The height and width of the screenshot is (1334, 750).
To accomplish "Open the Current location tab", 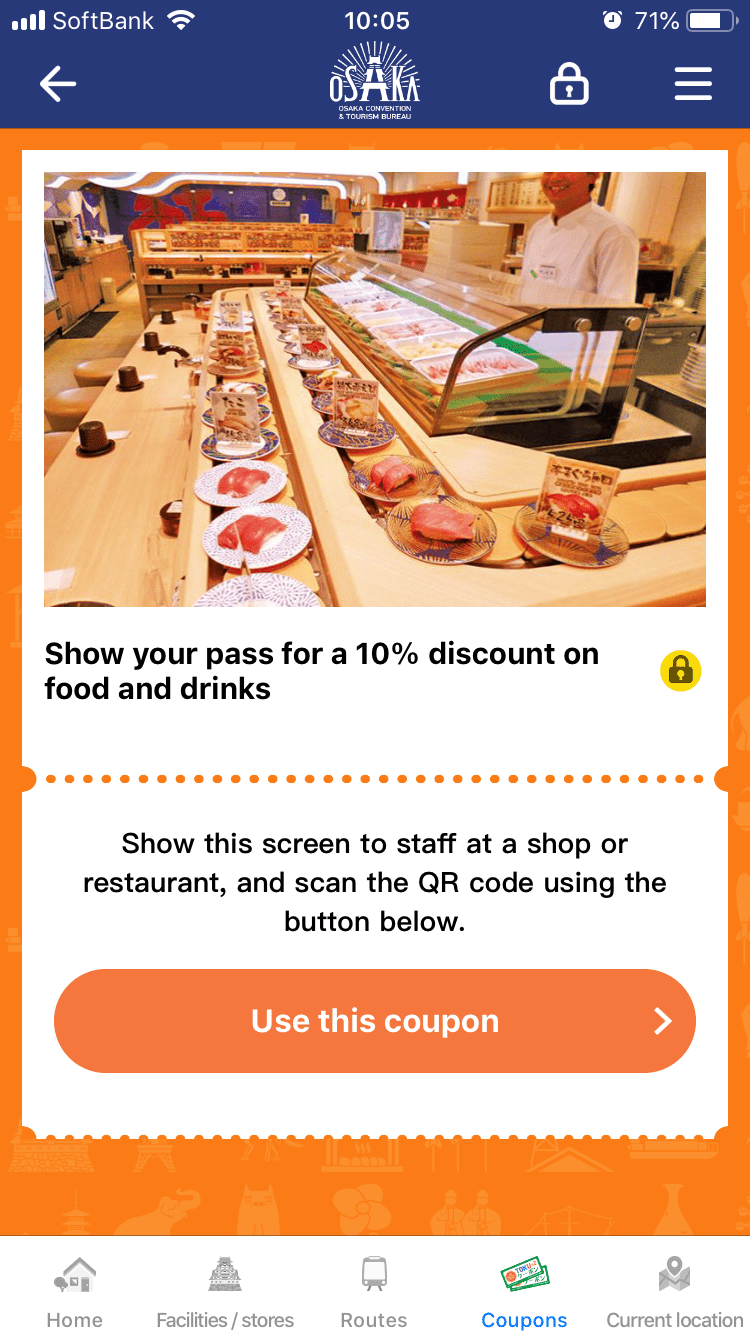I will pyautogui.click(x=675, y=1291).
